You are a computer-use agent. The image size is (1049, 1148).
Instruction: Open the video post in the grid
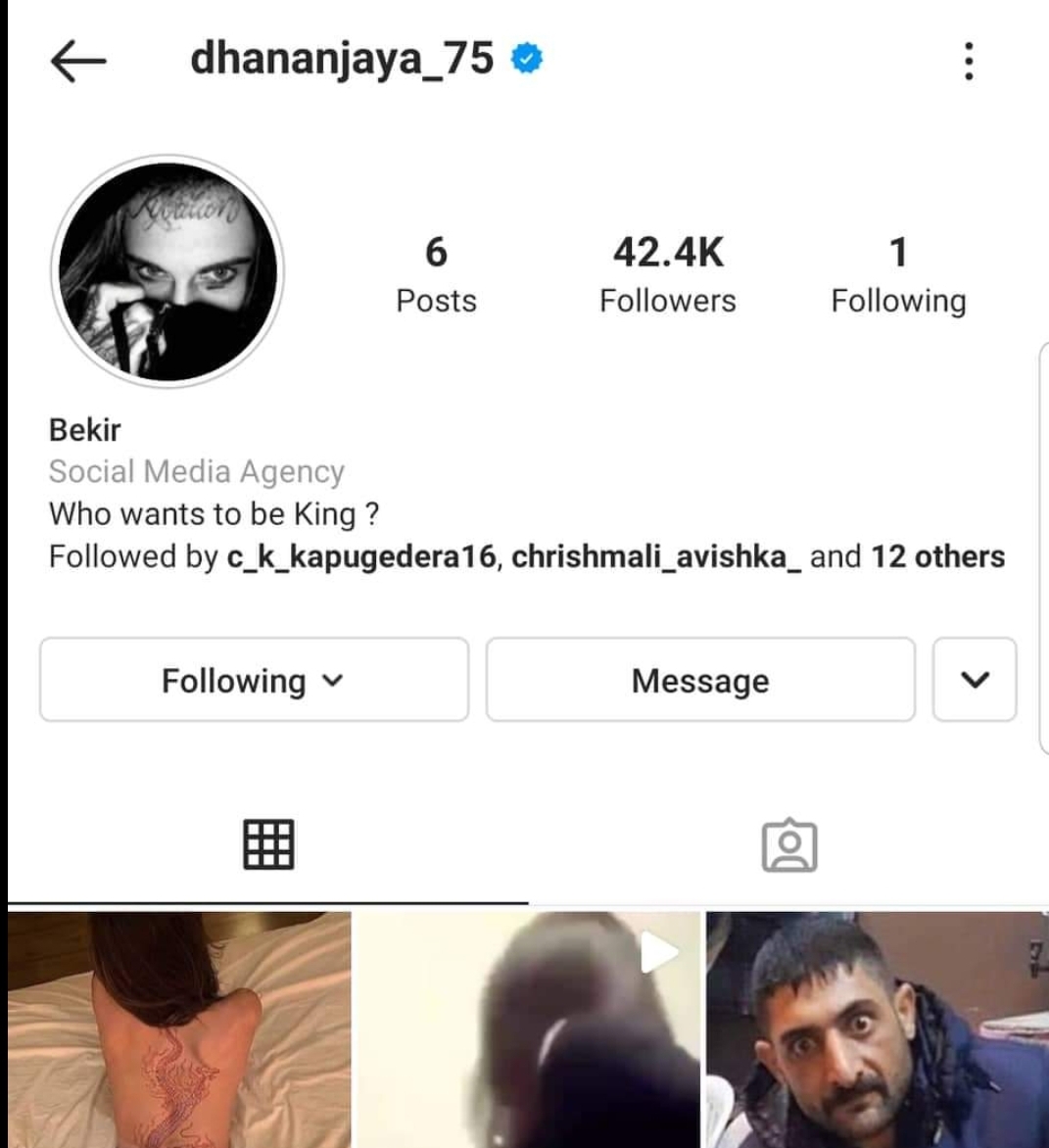click(528, 1028)
